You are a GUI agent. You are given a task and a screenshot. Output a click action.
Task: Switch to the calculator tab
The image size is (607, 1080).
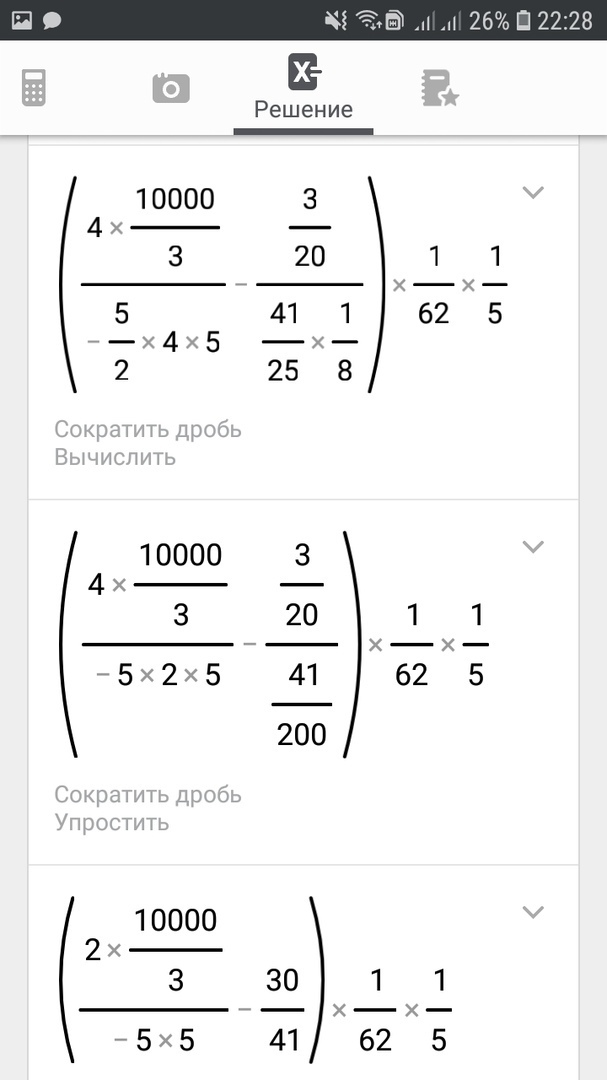(x=33, y=87)
